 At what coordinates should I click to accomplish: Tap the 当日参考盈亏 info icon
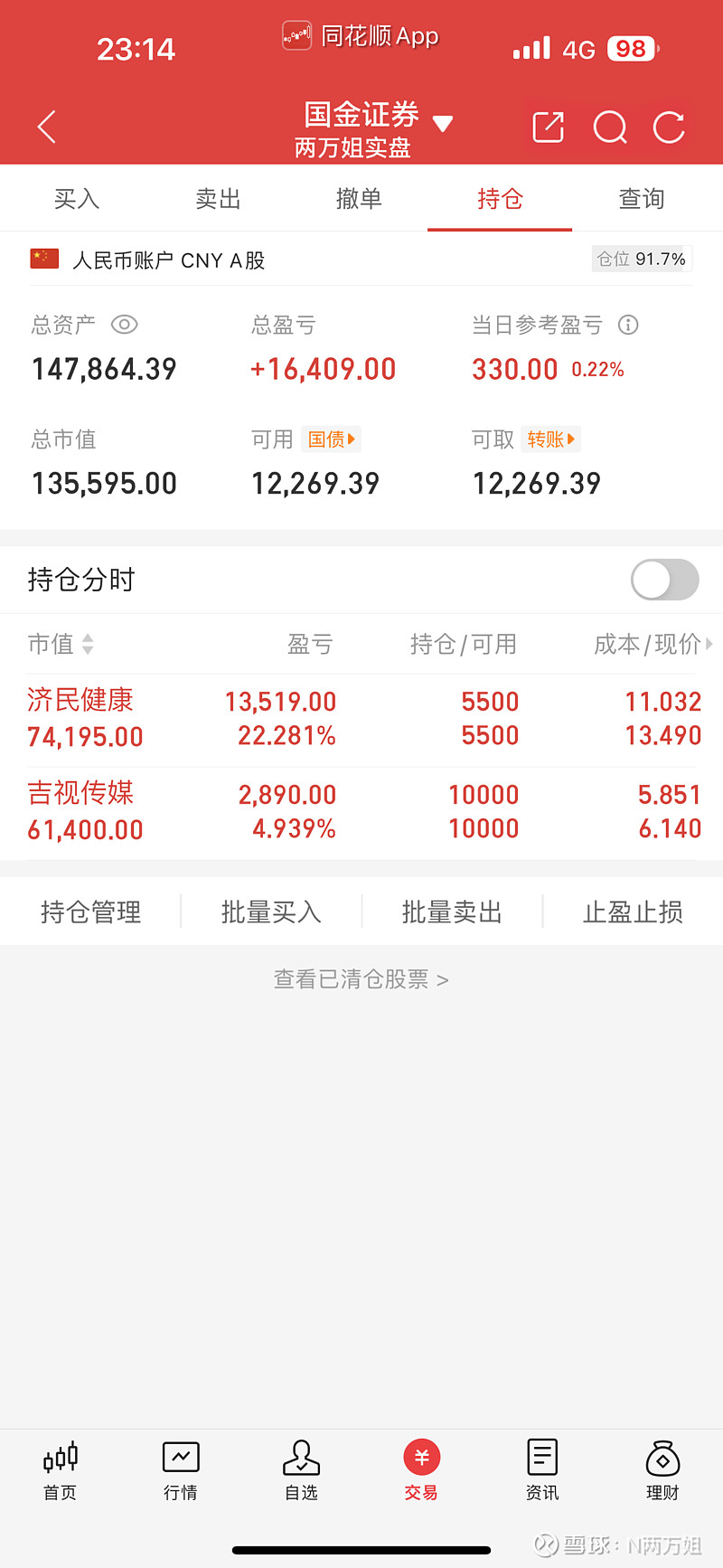tap(628, 325)
